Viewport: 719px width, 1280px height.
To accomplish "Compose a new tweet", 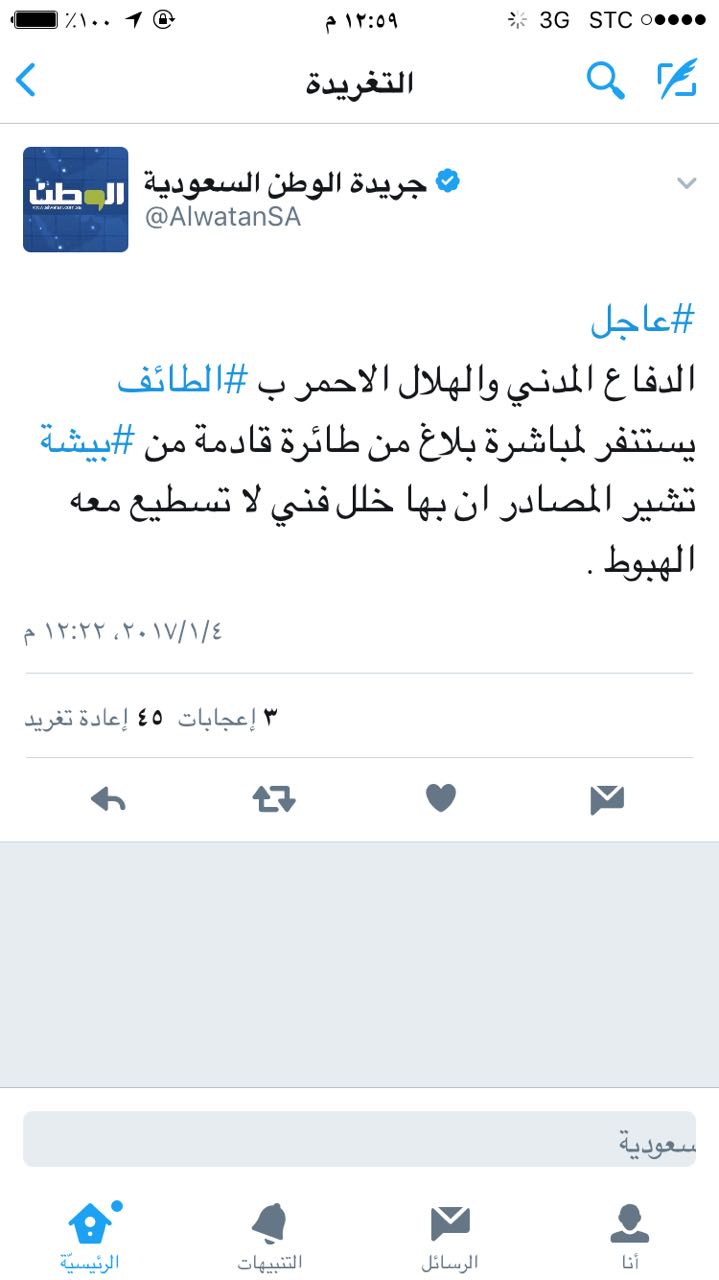I will click(676, 80).
